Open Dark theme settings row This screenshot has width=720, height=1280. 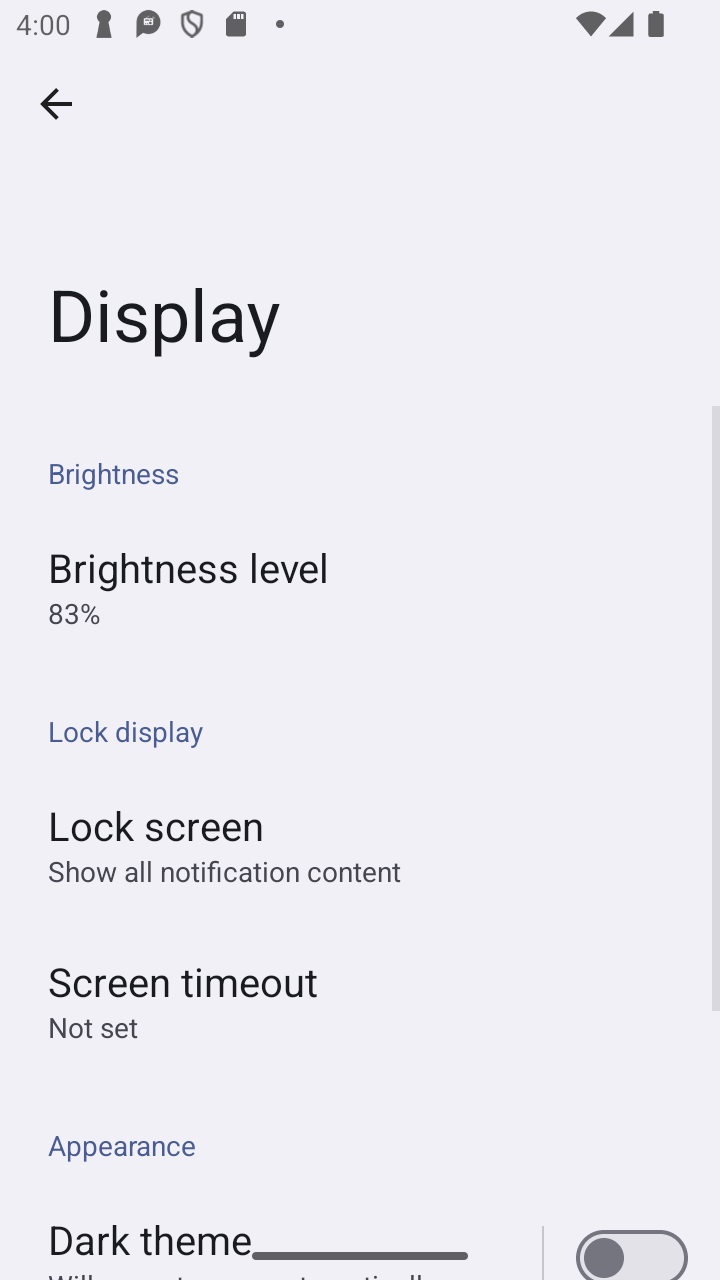coord(270,1246)
